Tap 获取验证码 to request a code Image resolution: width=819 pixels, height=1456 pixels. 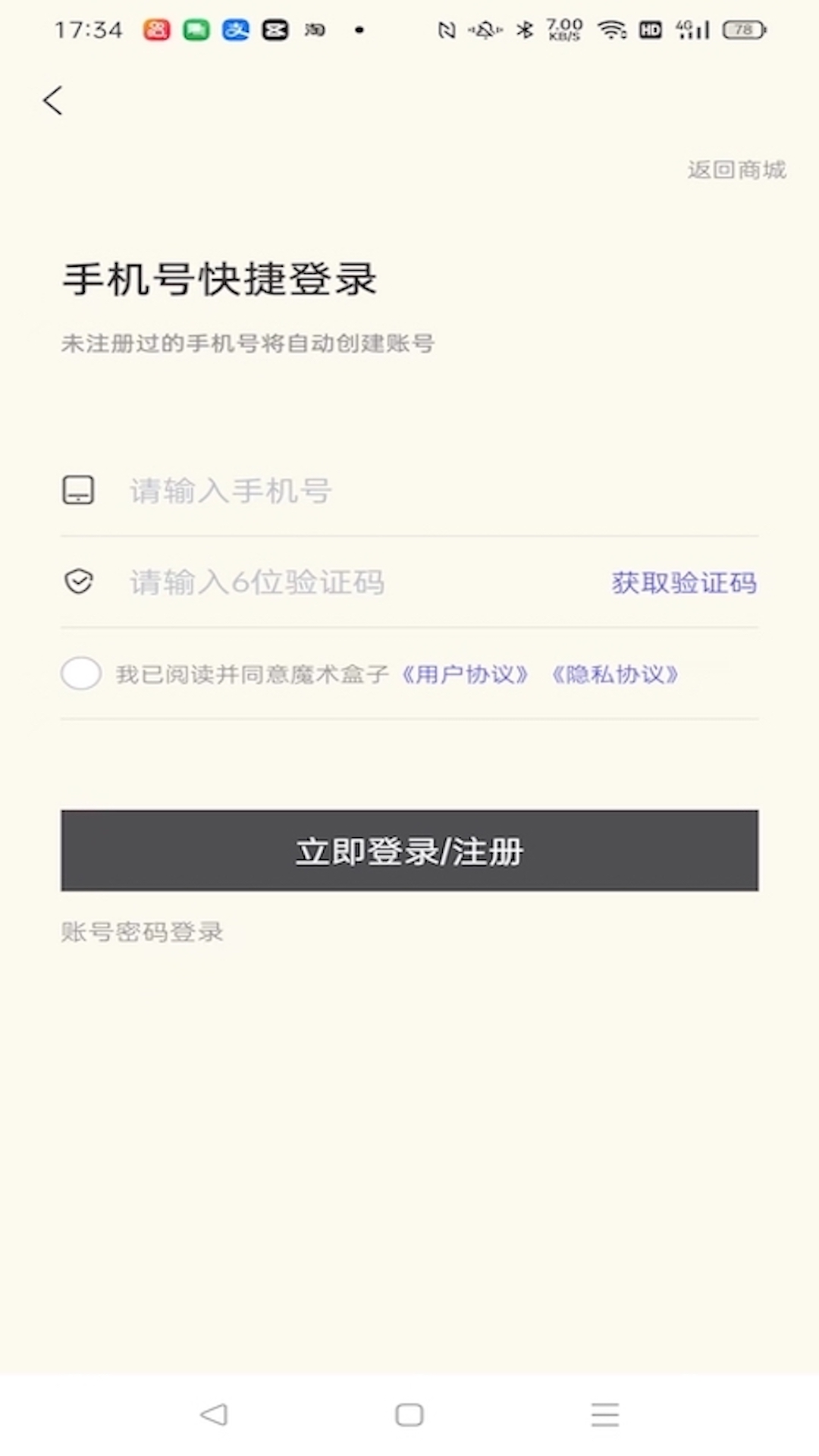click(x=683, y=582)
